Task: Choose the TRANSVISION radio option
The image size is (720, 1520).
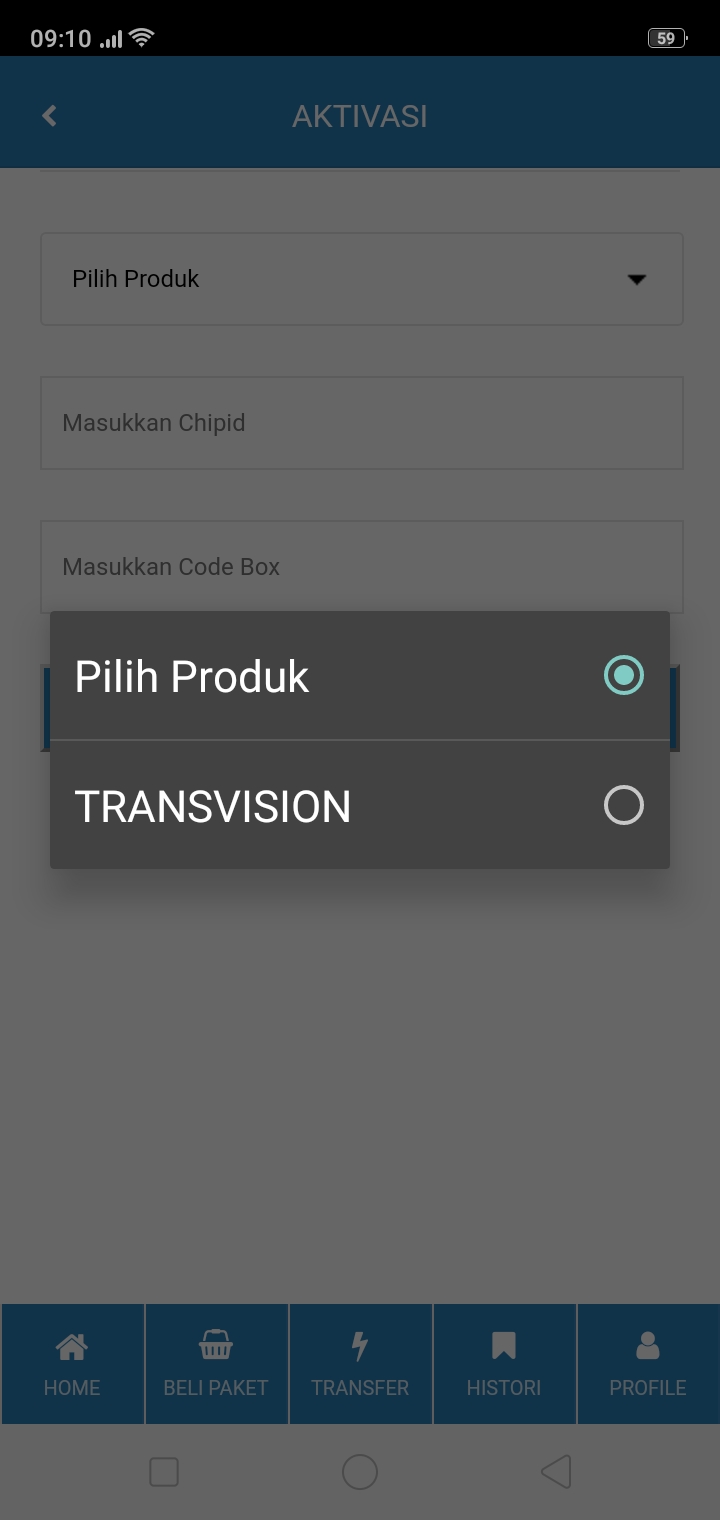Action: [623, 805]
